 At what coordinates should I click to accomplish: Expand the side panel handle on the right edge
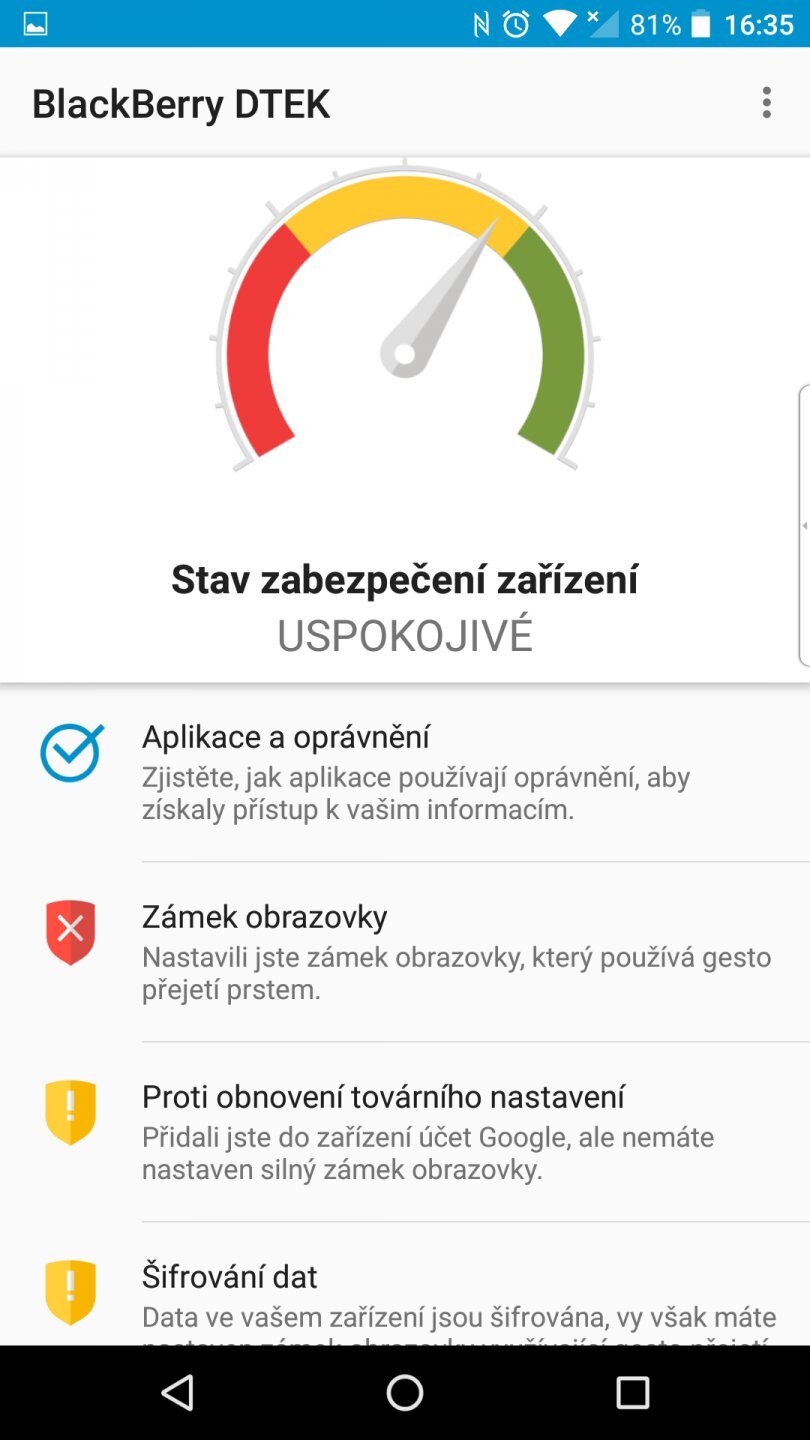pos(805,525)
